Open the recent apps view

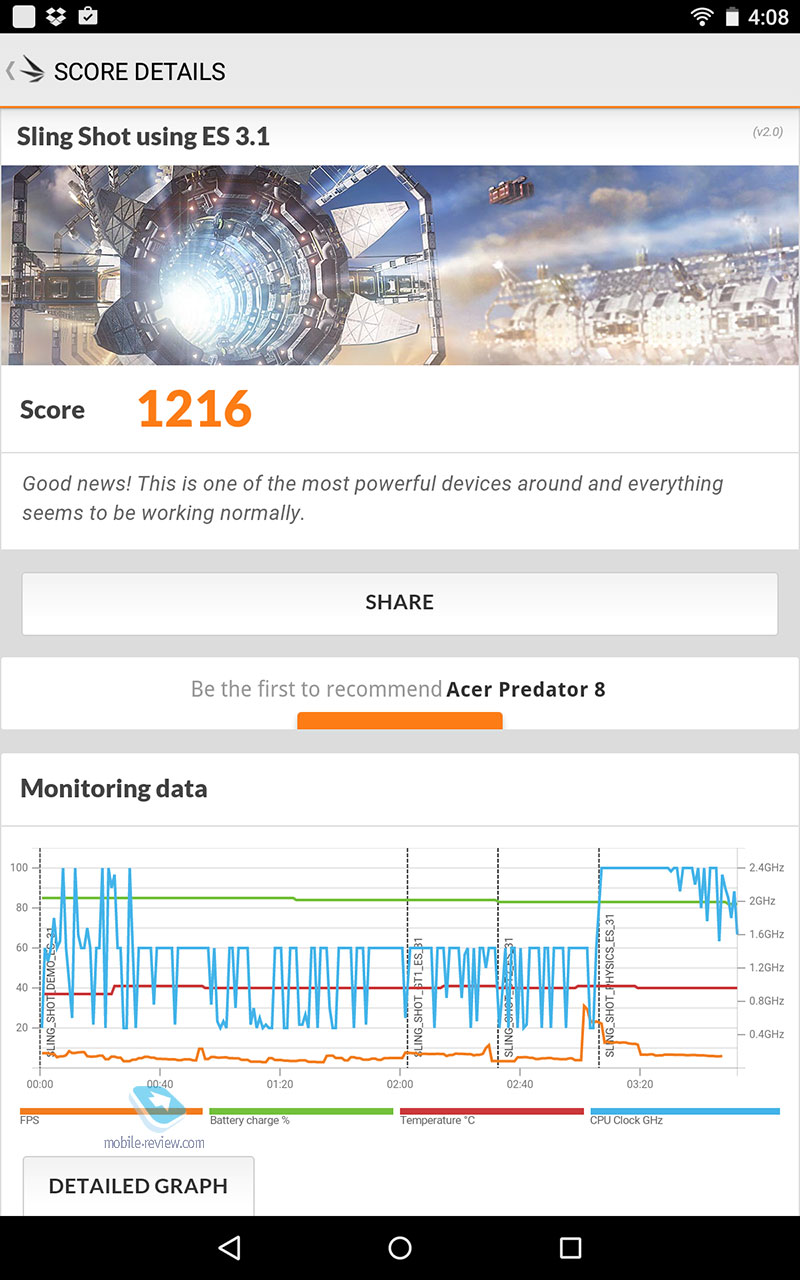point(570,1247)
